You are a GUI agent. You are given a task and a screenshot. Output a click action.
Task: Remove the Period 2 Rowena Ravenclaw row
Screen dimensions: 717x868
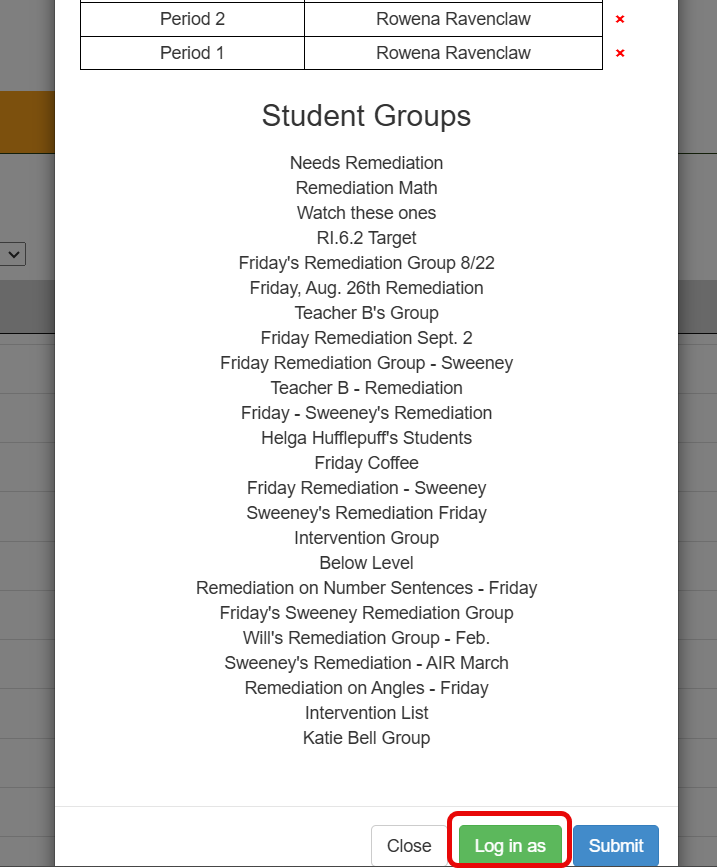point(620,19)
